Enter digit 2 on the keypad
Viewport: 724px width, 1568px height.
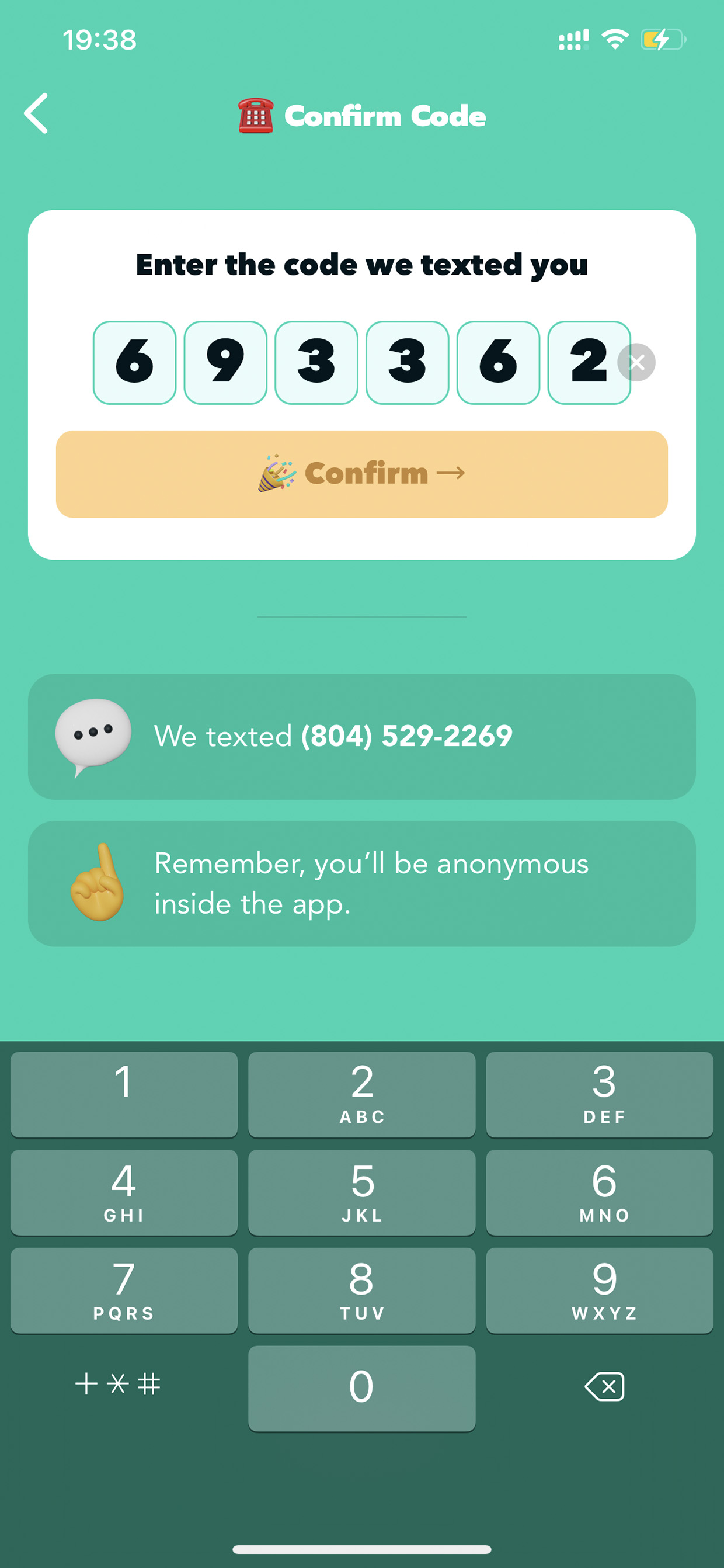(x=362, y=1094)
